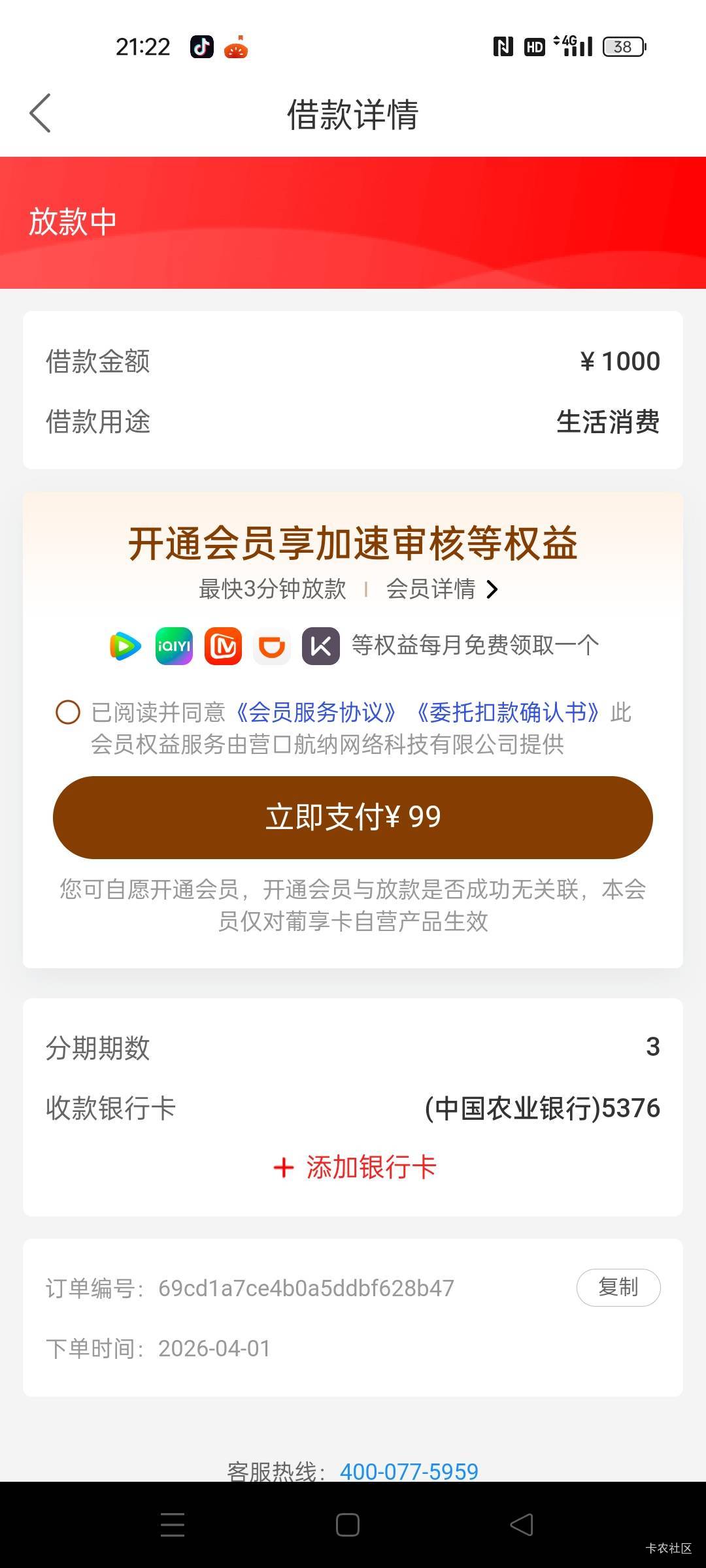Copy the order number with 复制

click(618, 1287)
